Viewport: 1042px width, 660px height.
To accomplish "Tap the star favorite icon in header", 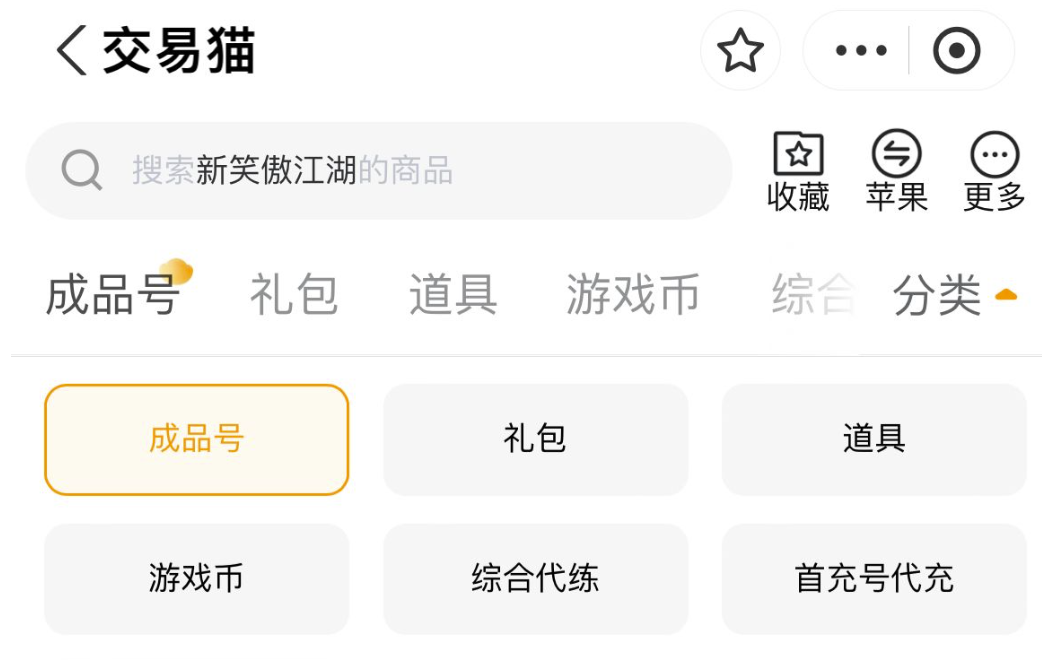I will pos(740,51).
